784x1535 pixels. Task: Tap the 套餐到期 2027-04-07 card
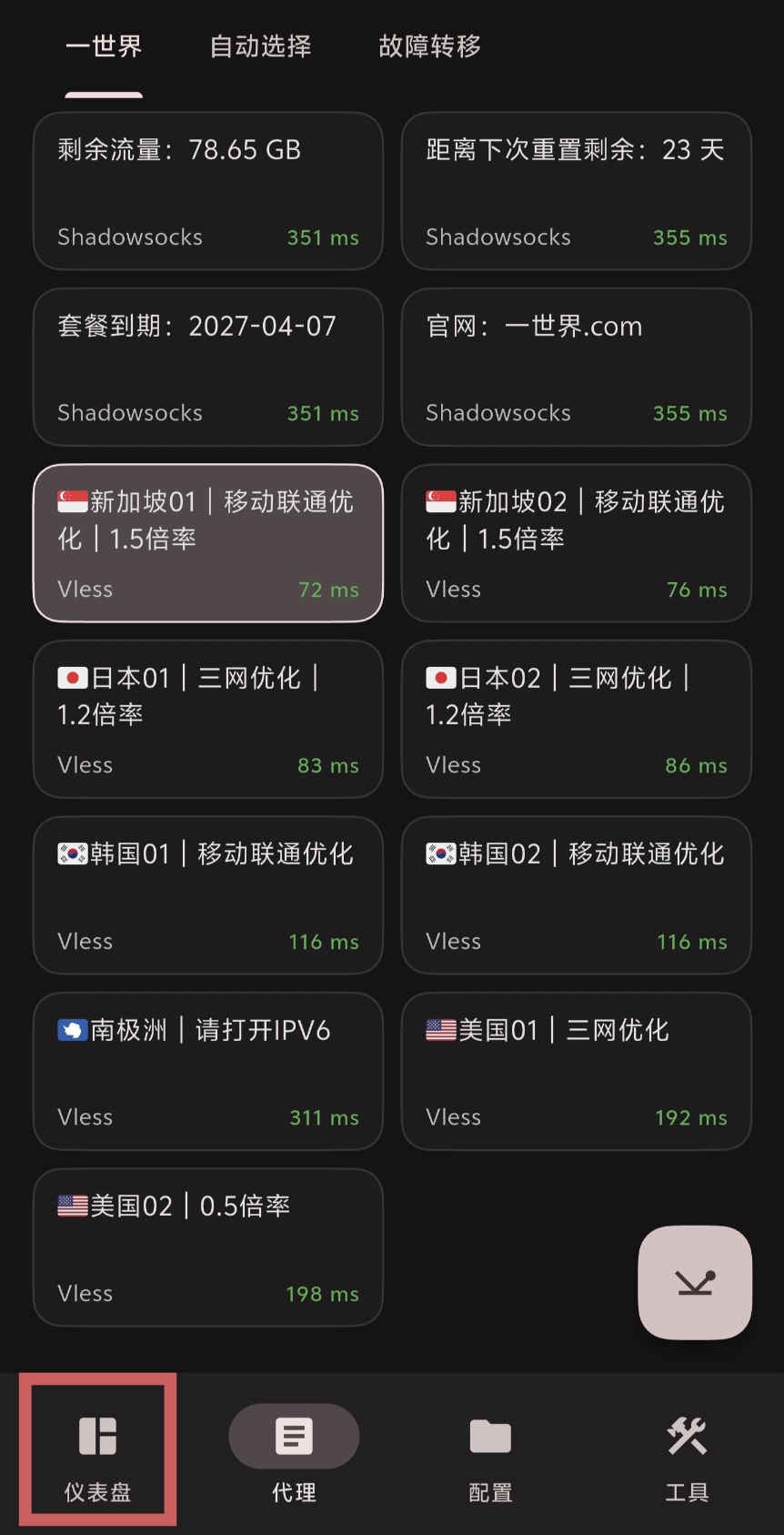tap(207, 367)
